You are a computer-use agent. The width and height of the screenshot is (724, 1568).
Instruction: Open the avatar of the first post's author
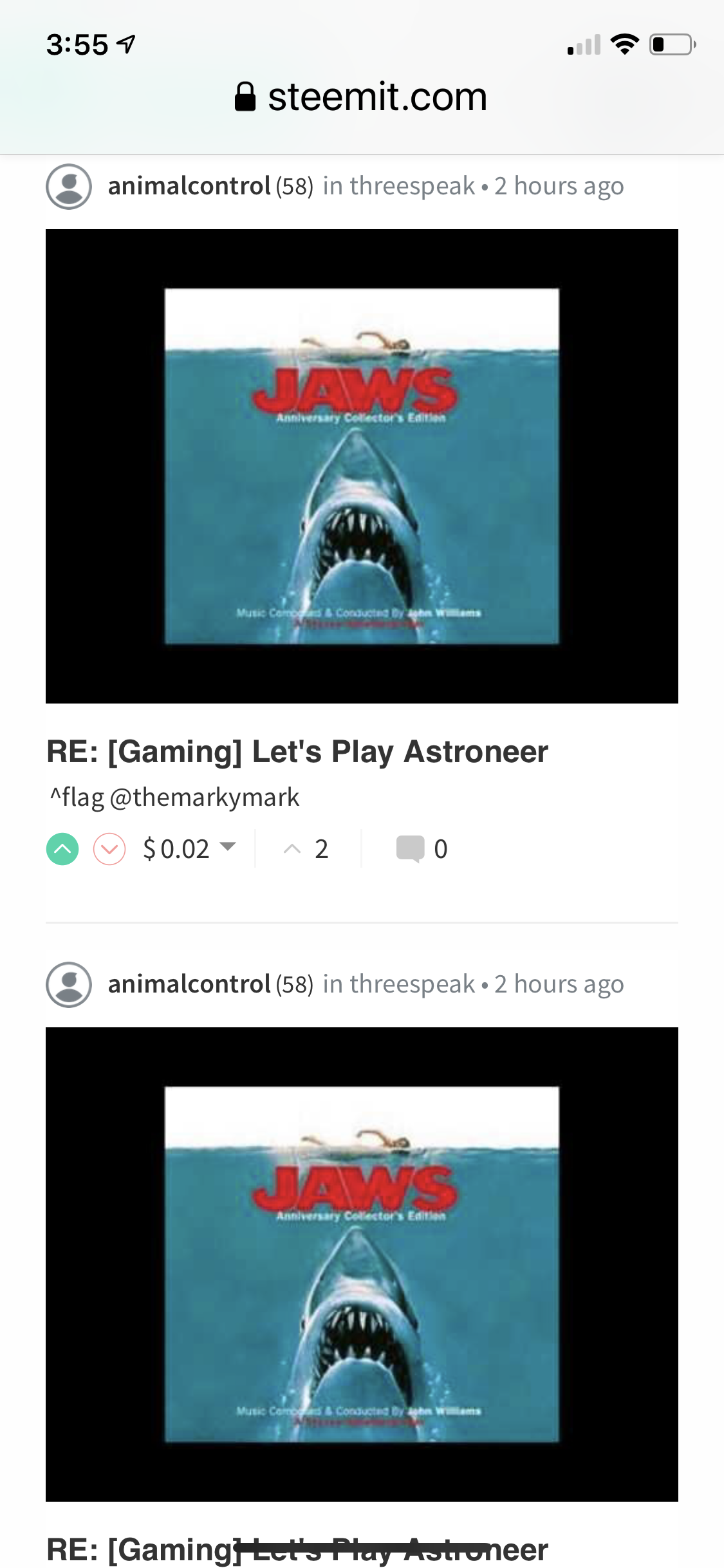click(69, 187)
